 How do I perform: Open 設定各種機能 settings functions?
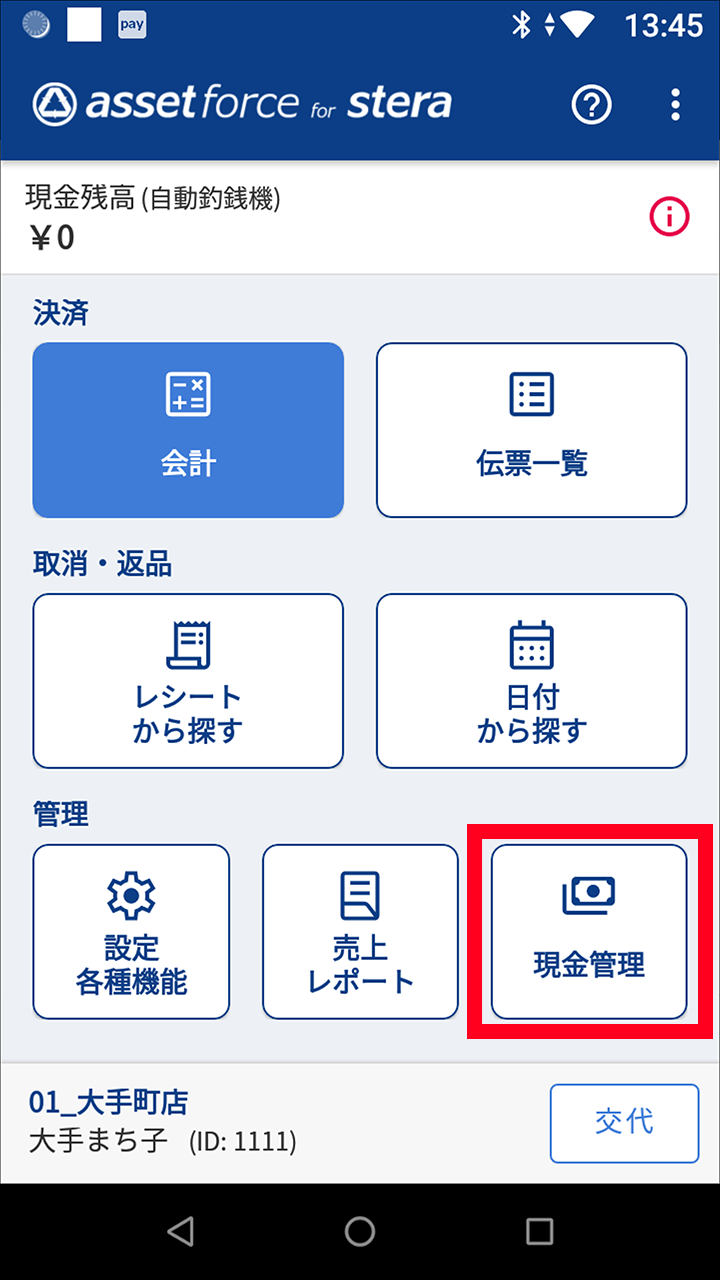point(131,931)
